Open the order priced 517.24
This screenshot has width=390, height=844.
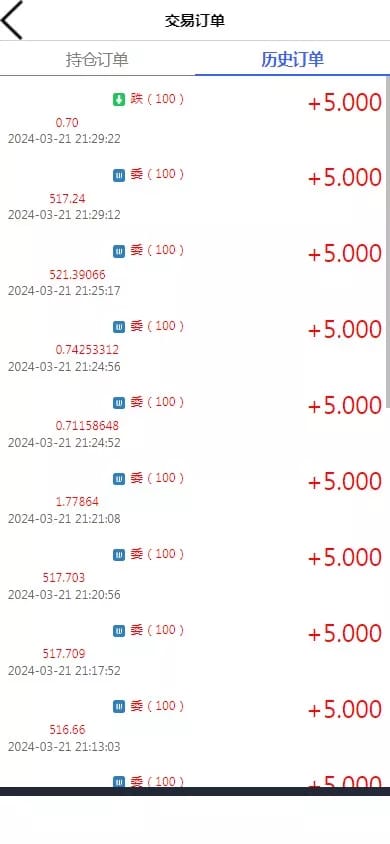point(195,194)
